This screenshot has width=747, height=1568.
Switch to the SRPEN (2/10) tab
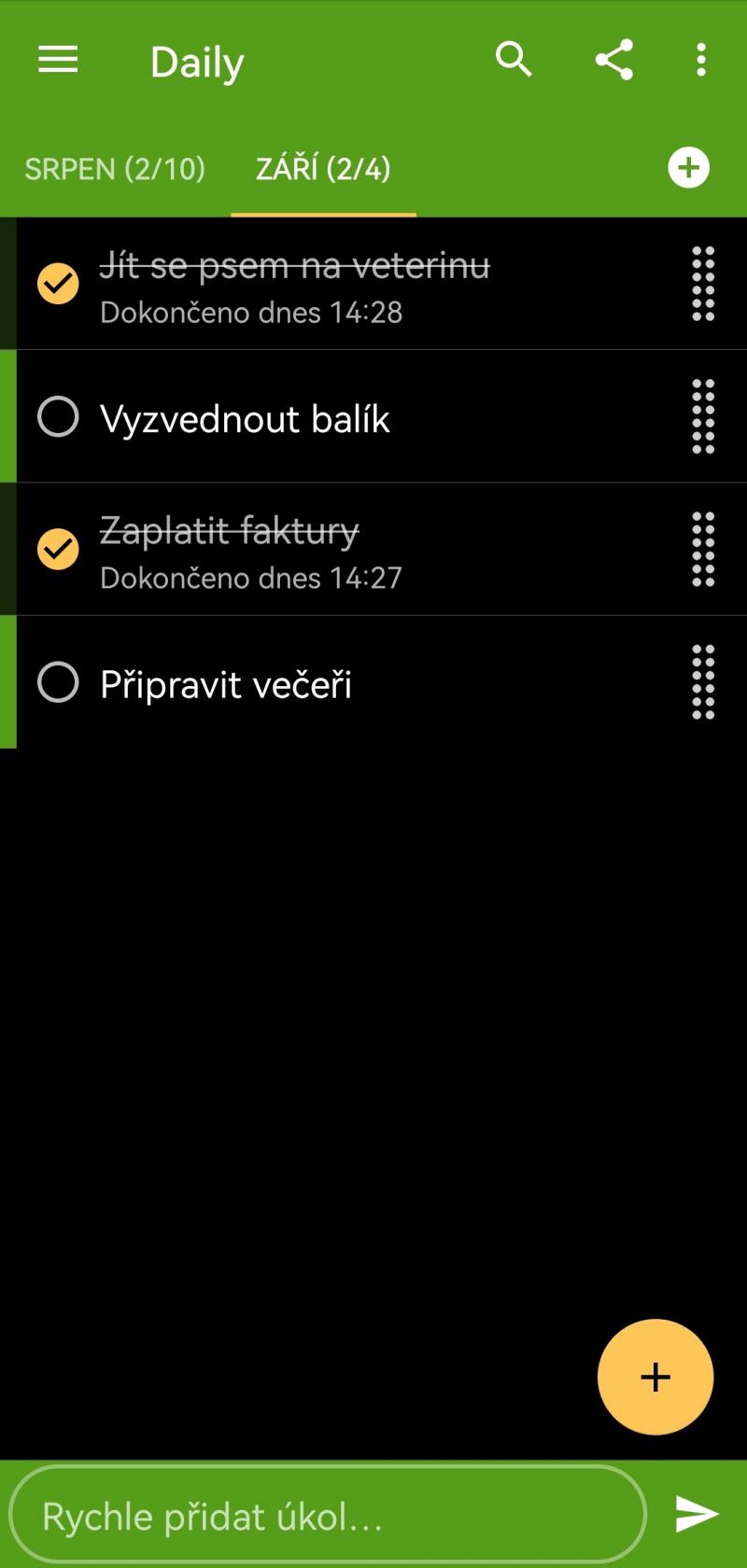[115, 169]
